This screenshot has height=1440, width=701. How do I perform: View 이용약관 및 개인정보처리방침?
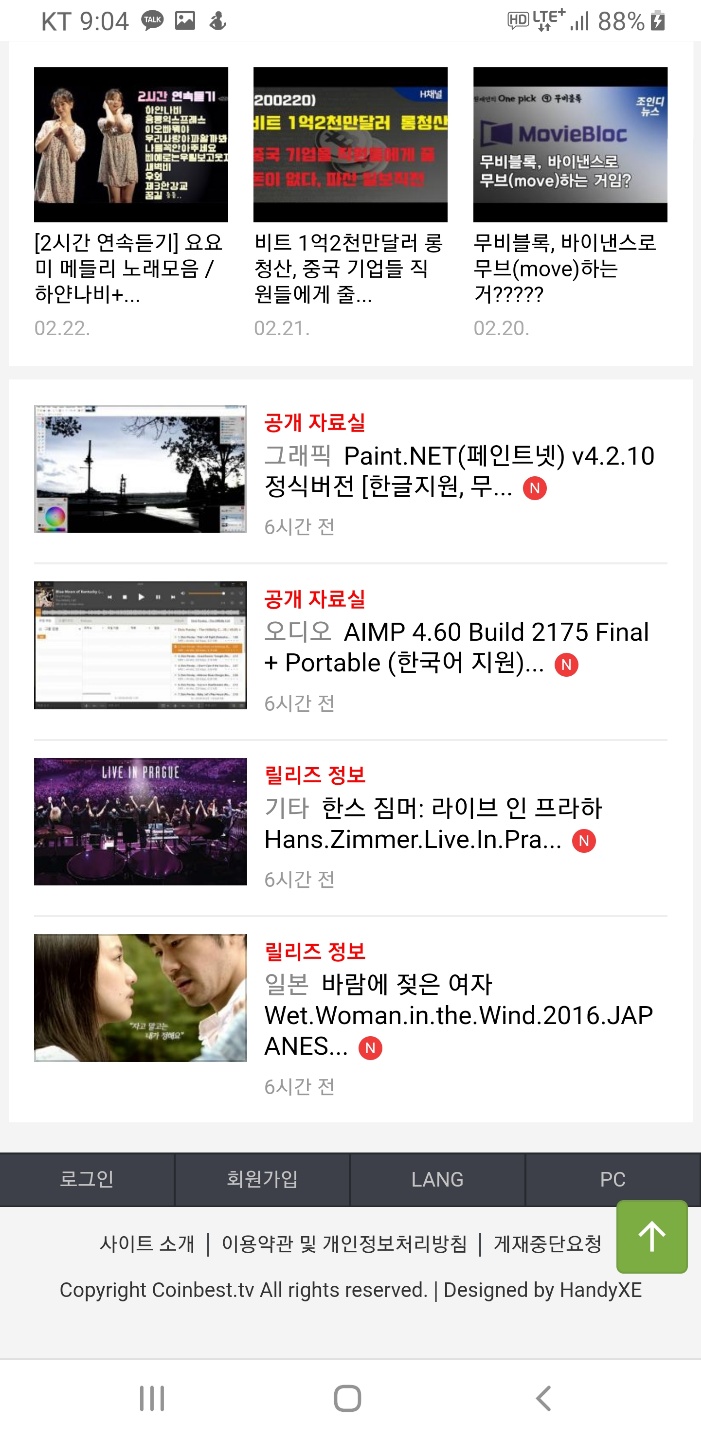click(x=343, y=1244)
